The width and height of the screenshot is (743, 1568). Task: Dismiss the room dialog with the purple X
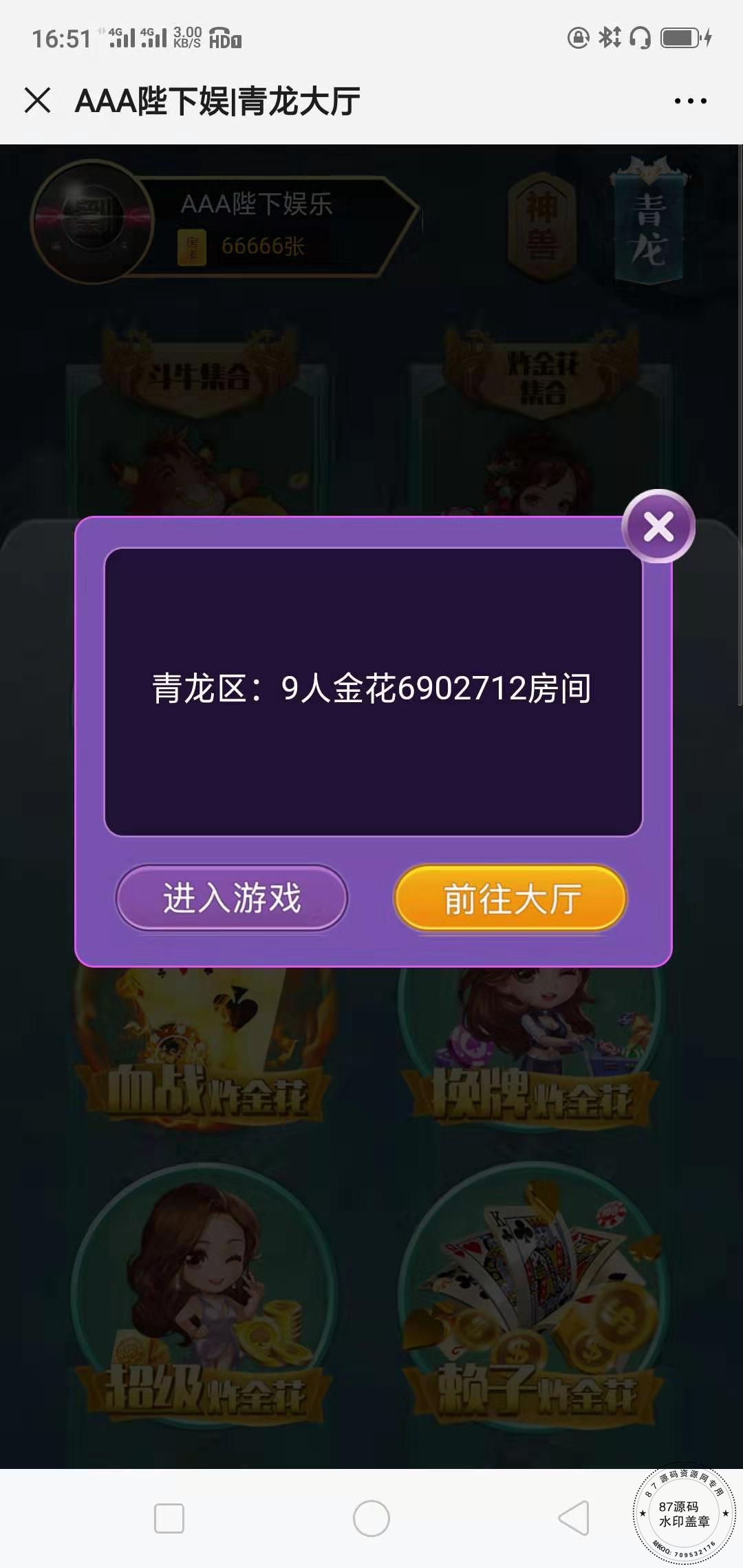tap(658, 527)
